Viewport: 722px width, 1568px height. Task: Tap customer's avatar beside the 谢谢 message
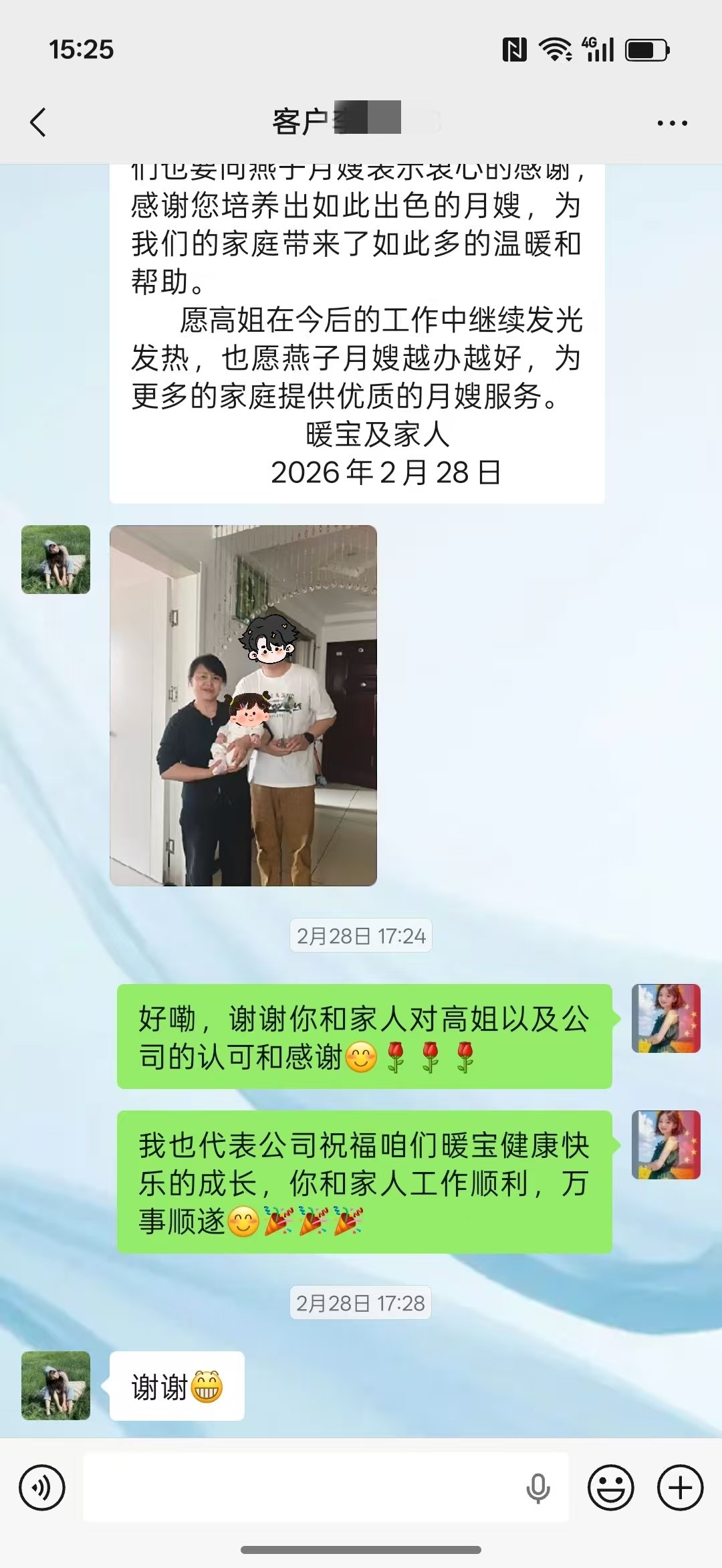(x=55, y=1385)
